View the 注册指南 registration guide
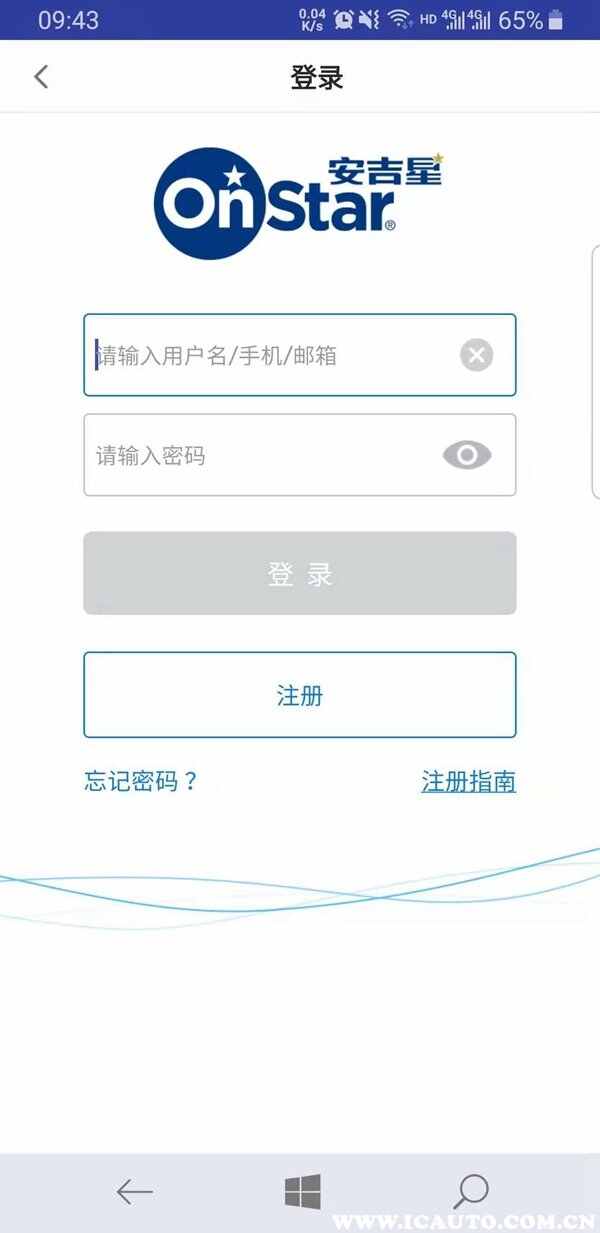The image size is (600, 1233). [x=468, y=781]
